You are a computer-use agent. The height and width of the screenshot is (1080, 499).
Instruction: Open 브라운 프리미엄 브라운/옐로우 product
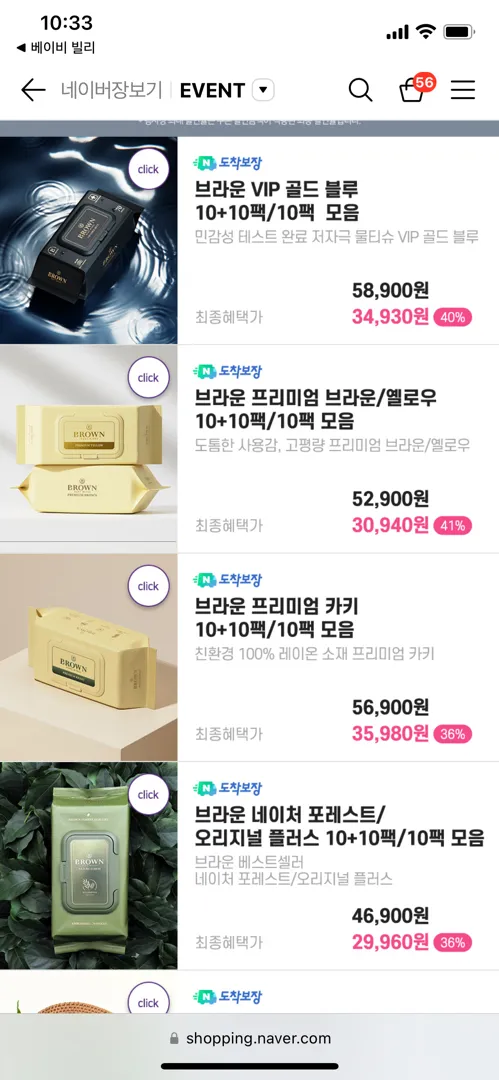[316, 408]
